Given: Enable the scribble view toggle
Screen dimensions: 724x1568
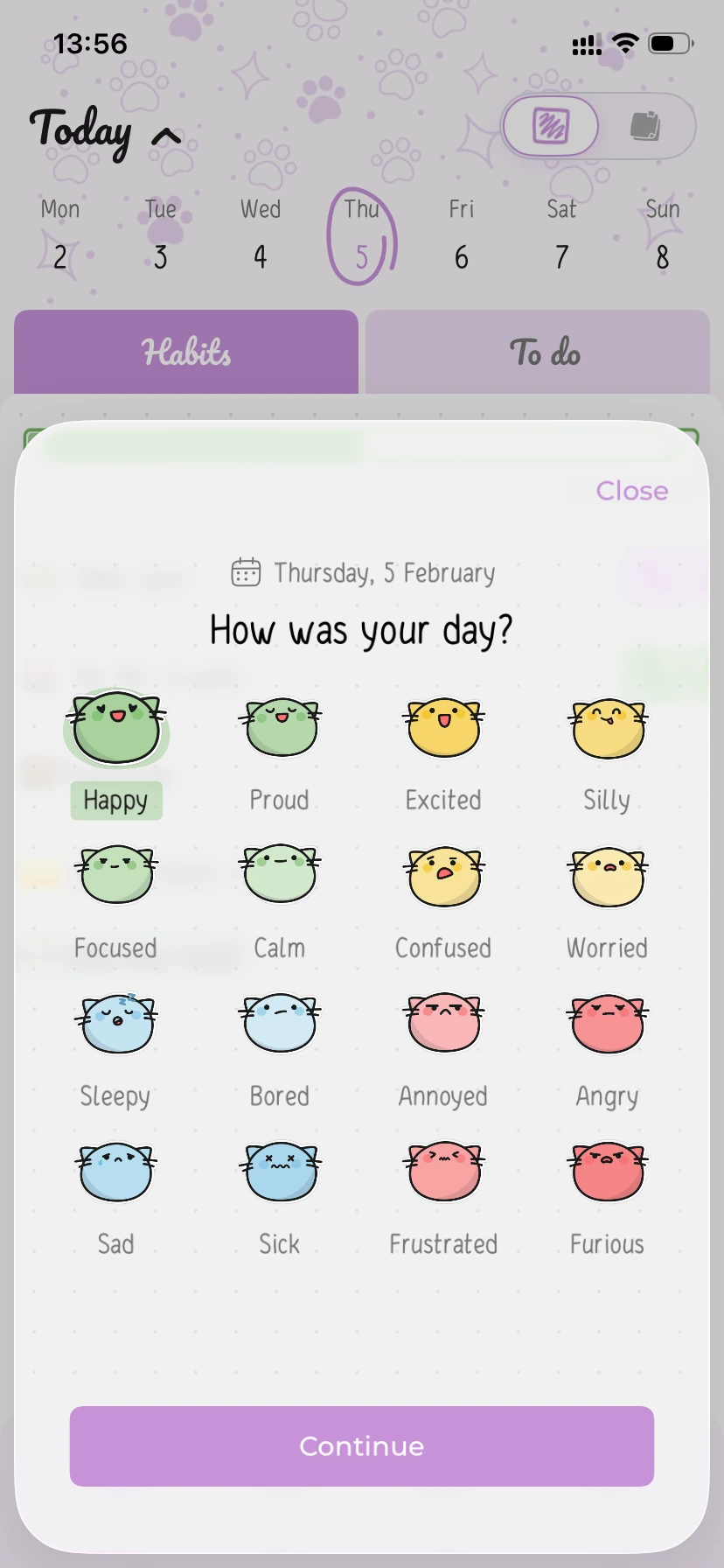Looking at the screenshot, I should click(x=551, y=126).
